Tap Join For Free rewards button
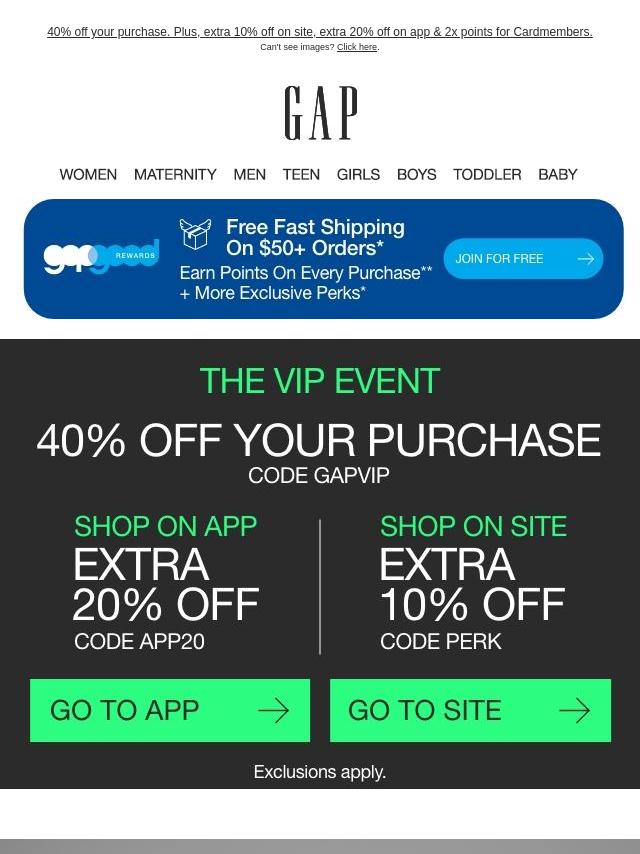Image resolution: width=640 pixels, height=854 pixels. [523, 259]
